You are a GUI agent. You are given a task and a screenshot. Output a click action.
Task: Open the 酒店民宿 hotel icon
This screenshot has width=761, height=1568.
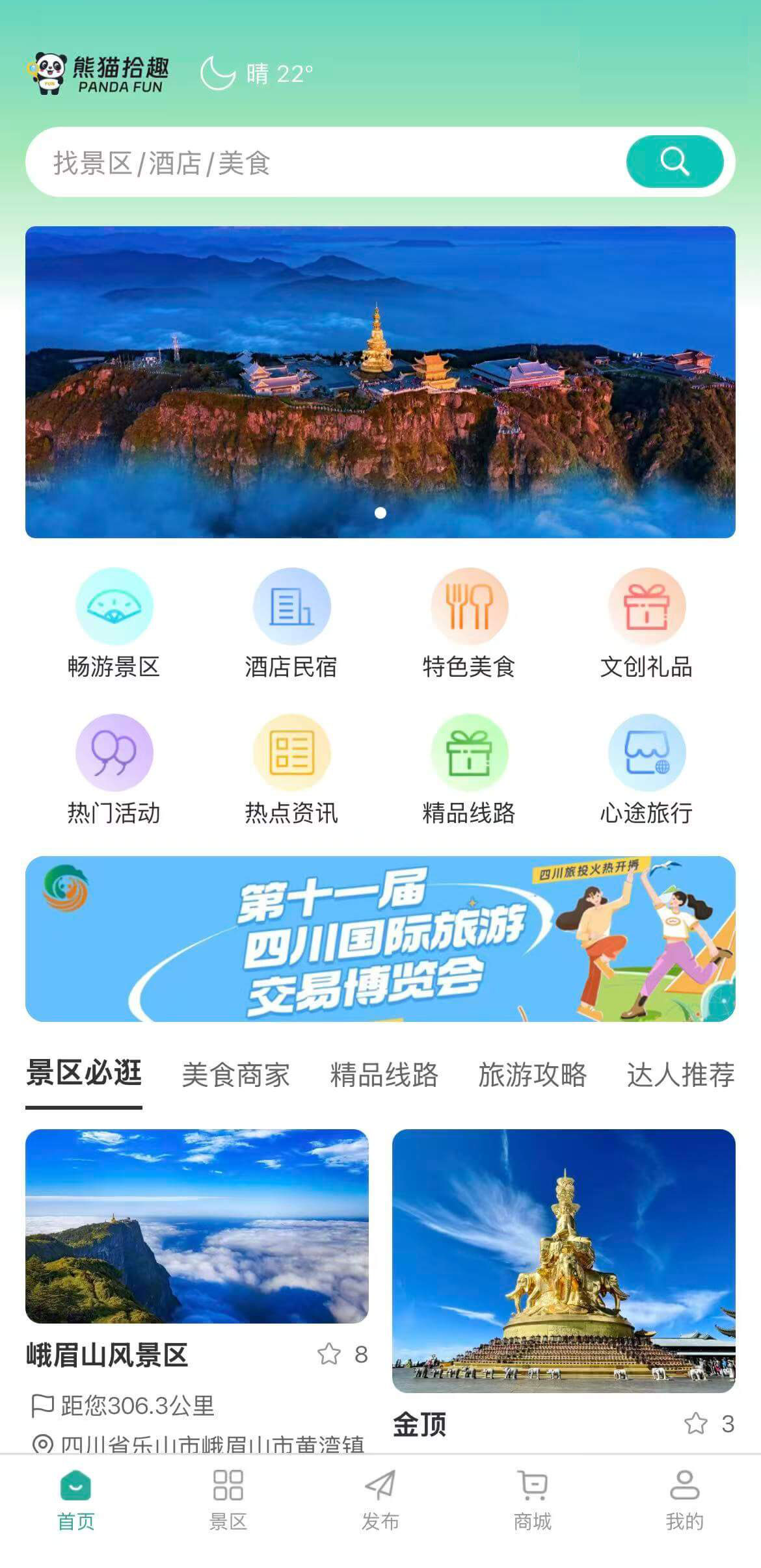click(291, 608)
